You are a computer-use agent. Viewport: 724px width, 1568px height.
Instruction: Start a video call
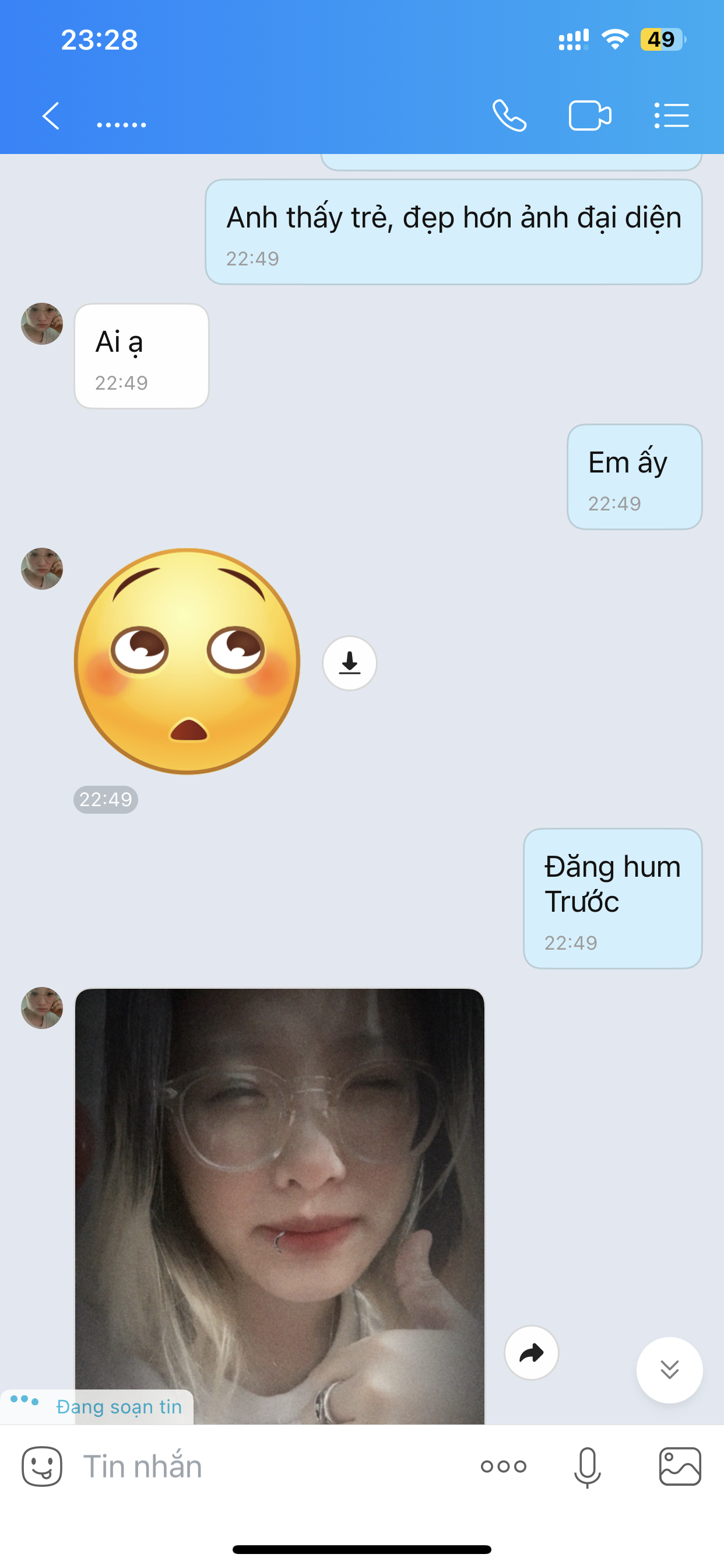click(x=589, y=116)
